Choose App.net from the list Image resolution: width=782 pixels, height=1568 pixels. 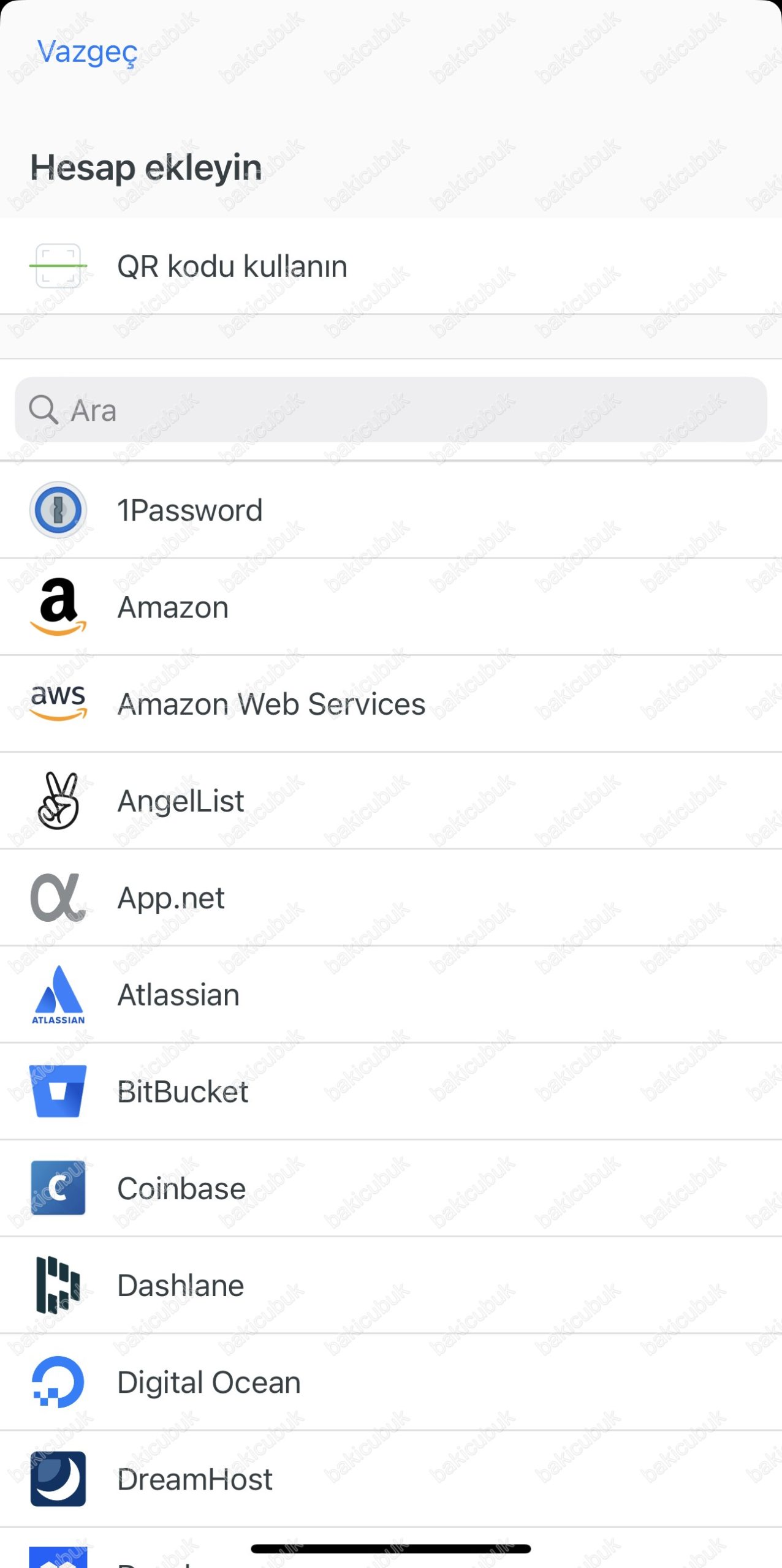click(391, 898)
